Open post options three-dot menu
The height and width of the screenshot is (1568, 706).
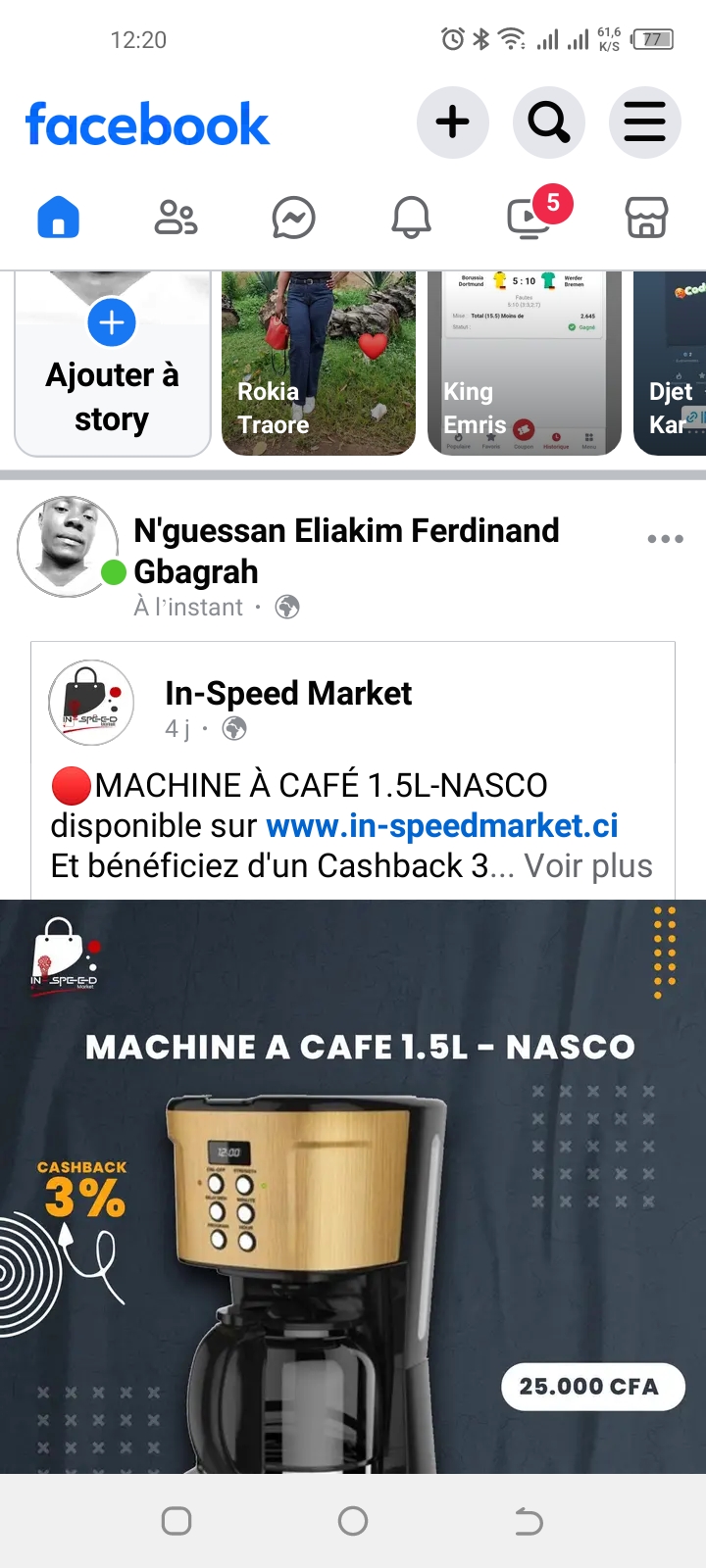coord(665,539)
